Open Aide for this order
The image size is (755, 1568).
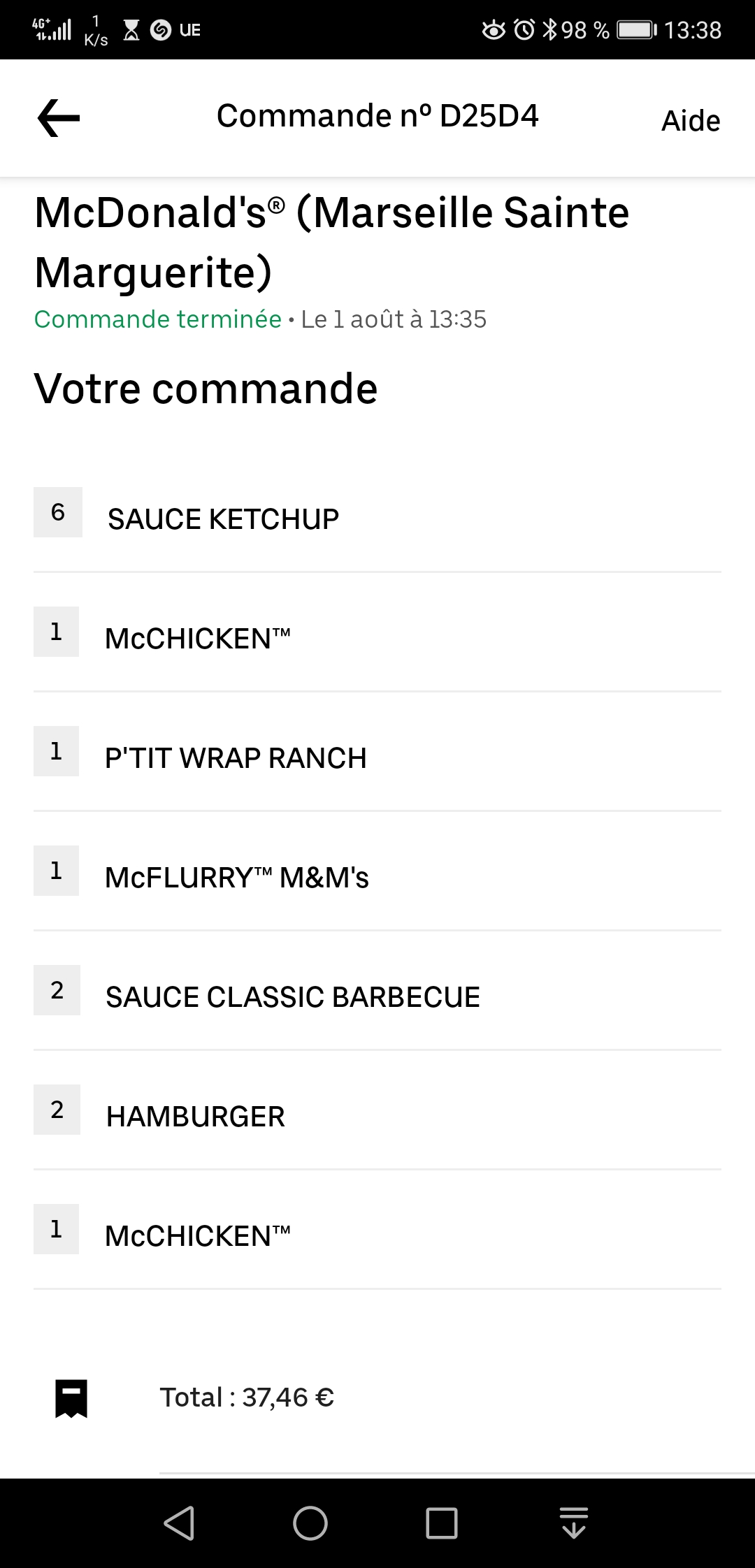[690, 120]
